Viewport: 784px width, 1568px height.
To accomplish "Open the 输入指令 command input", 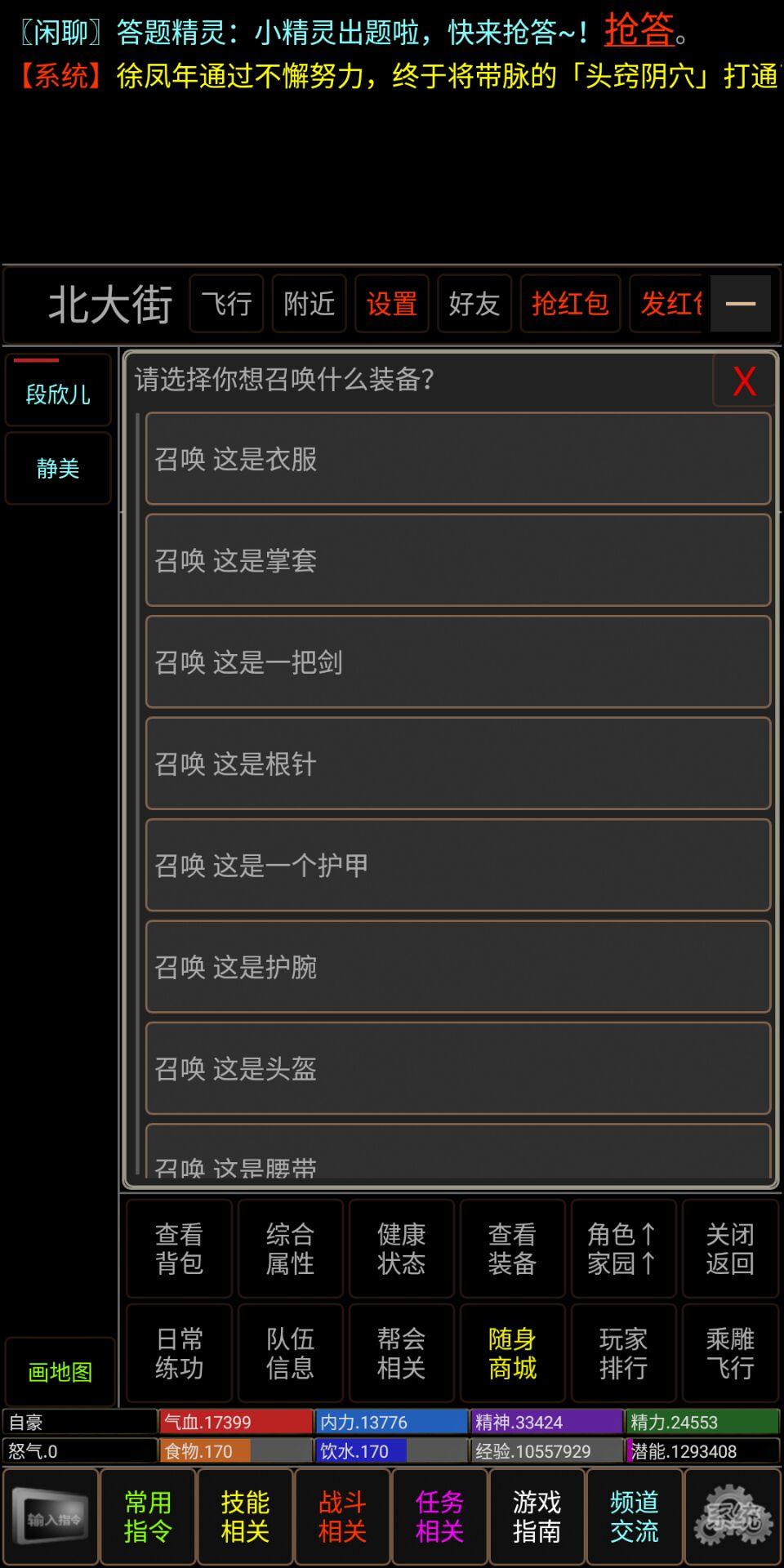I will click(x=51, y=1517).
